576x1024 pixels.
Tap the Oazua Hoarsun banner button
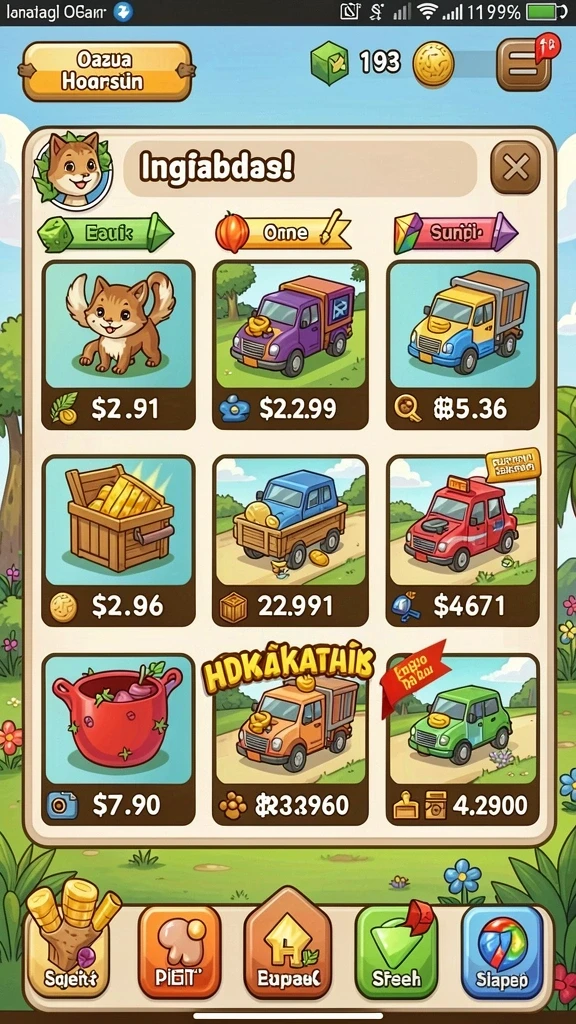click(x=106, y=71)
